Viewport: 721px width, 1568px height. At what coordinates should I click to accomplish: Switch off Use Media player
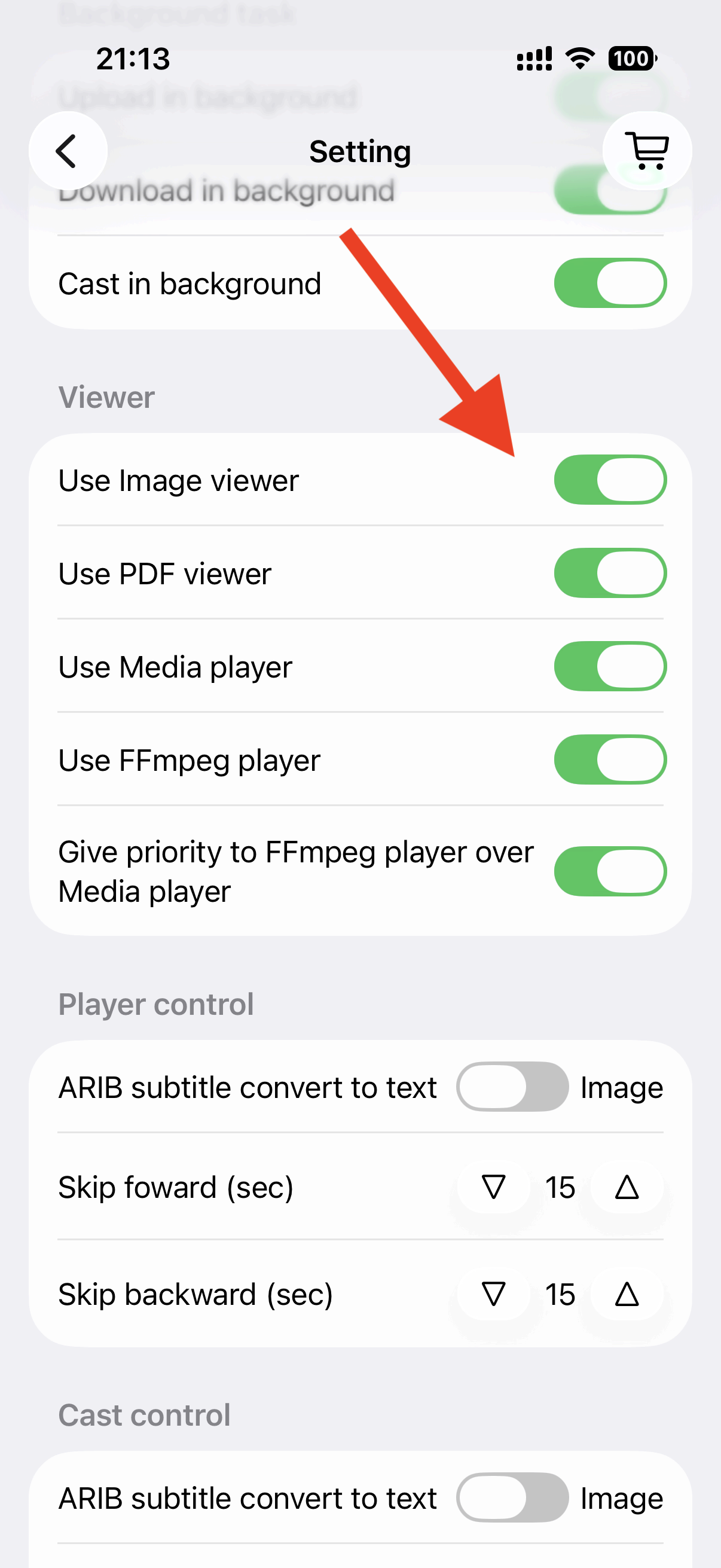(x=610, y=666)
